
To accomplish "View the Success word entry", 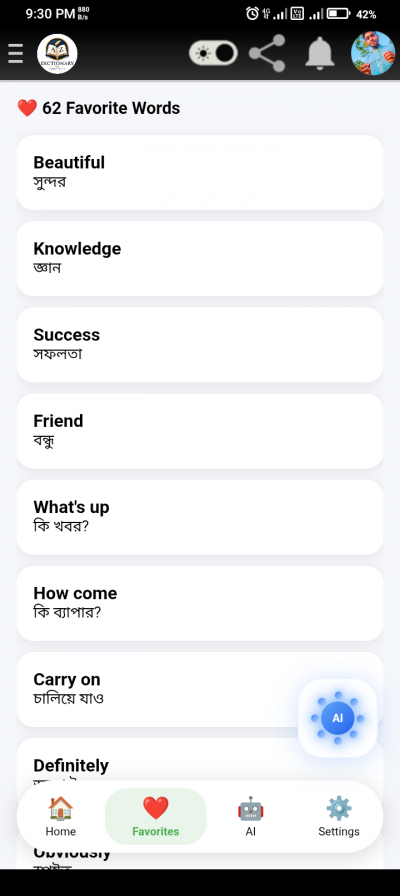I will (199, 345).
